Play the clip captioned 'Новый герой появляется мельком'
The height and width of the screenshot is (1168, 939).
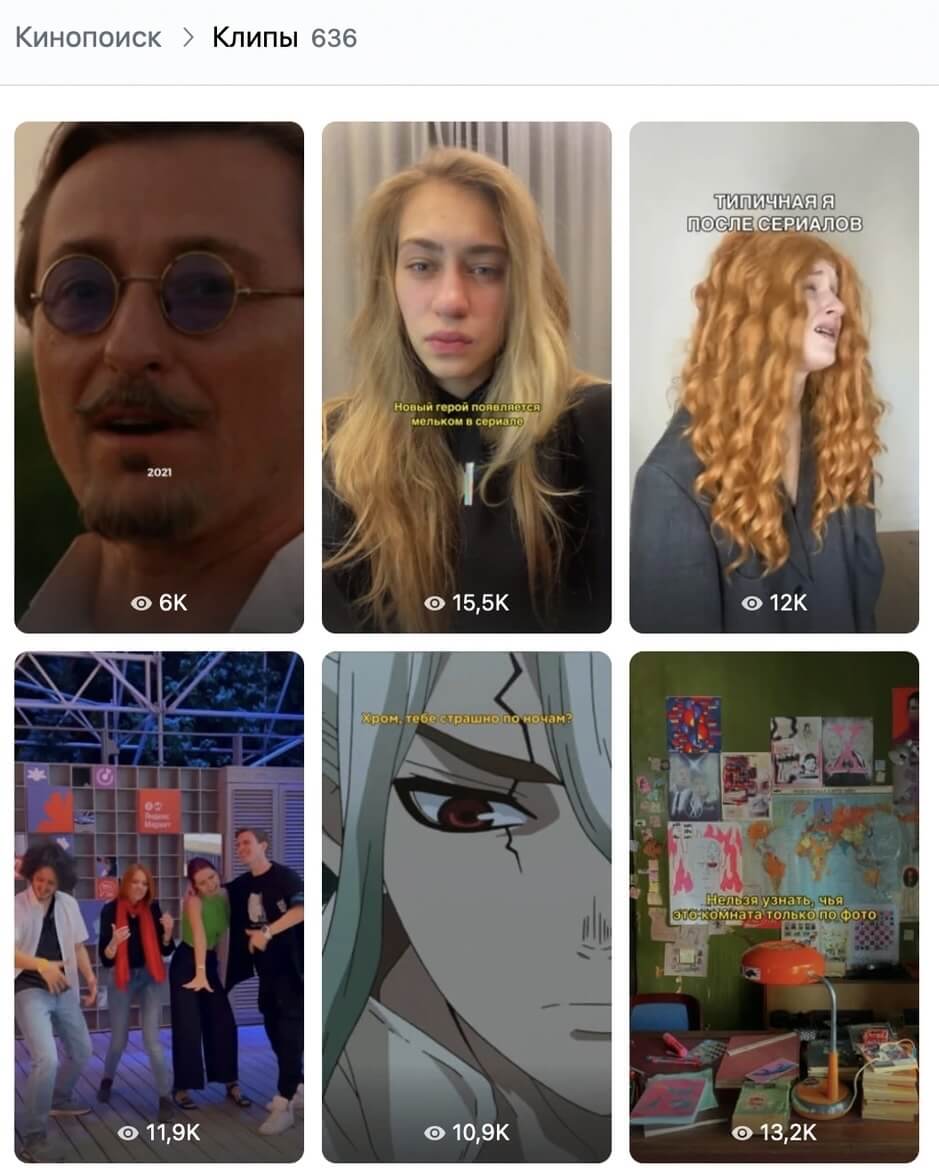pyautogui.click(x=466, y=377)
